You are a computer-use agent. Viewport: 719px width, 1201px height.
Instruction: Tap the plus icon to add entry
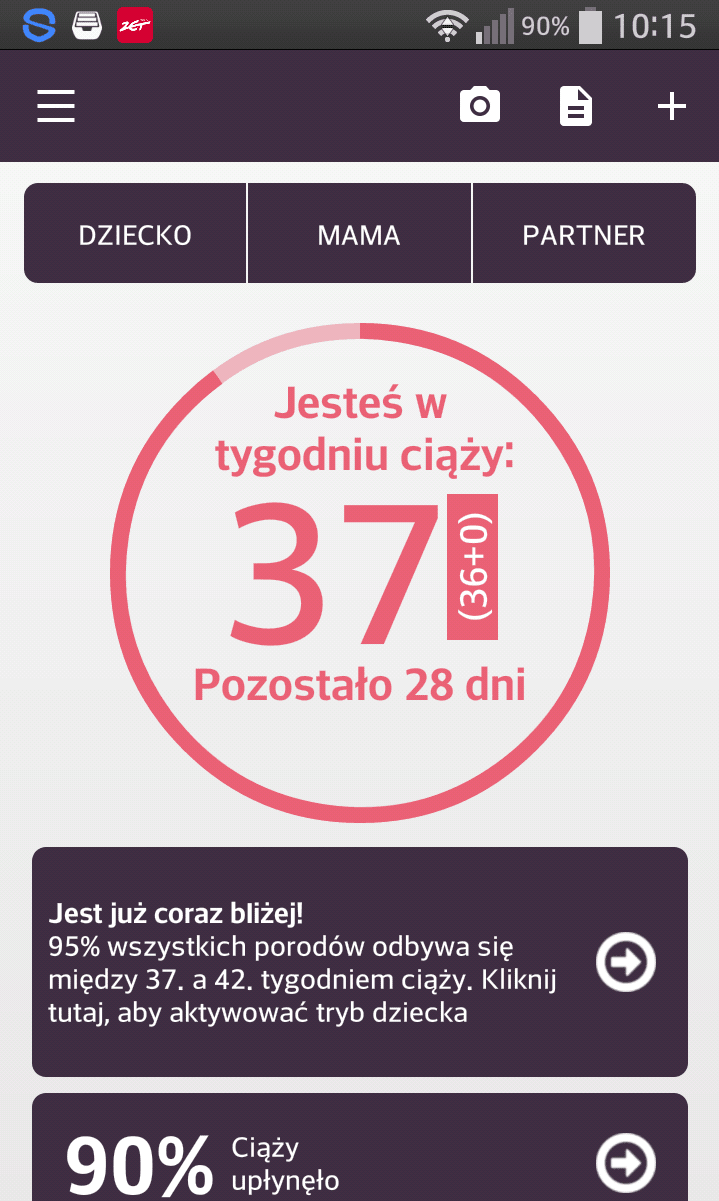coord(672,106)
